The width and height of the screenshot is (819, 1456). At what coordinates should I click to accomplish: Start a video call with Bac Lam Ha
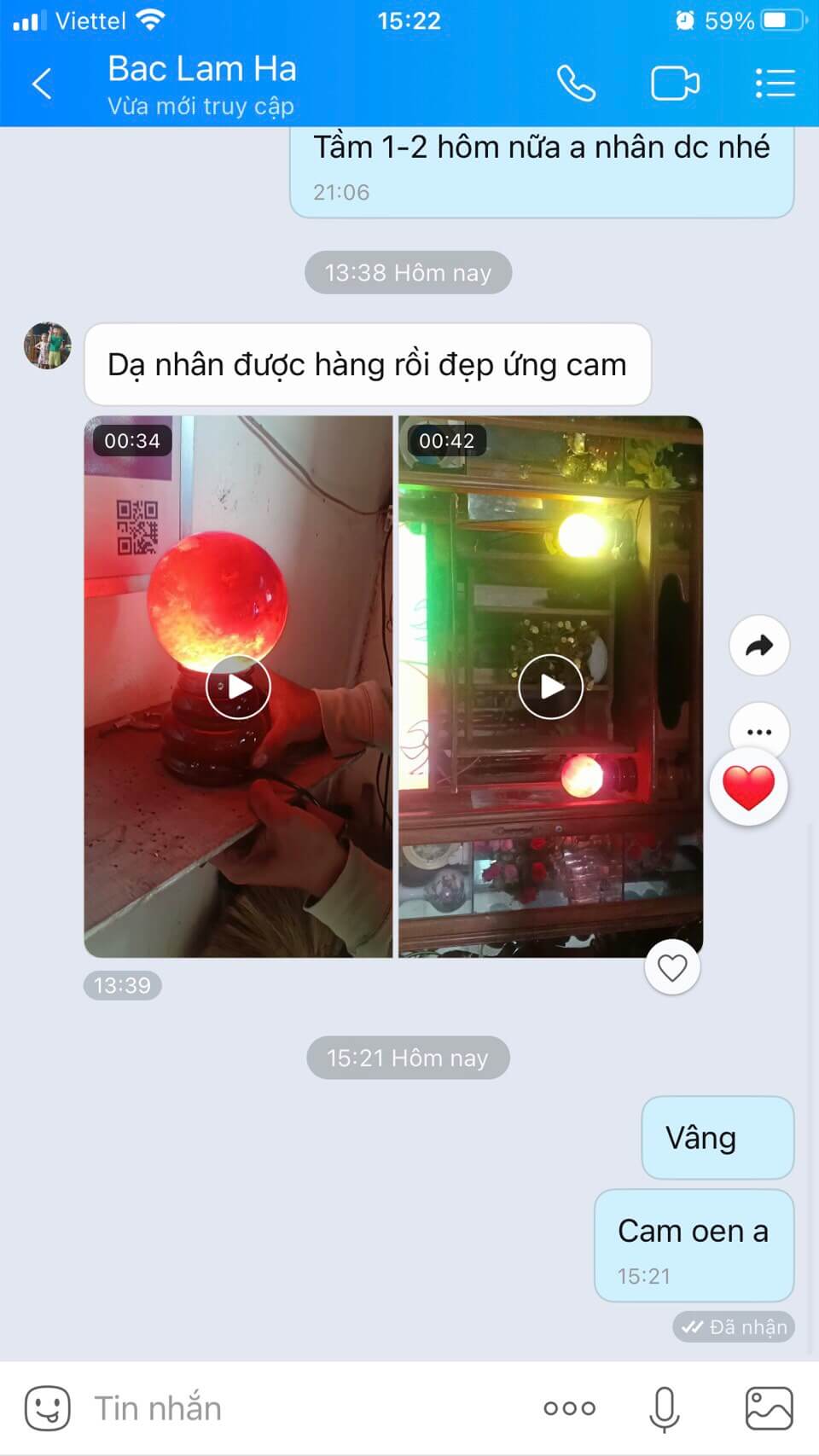tap(675, 84)
